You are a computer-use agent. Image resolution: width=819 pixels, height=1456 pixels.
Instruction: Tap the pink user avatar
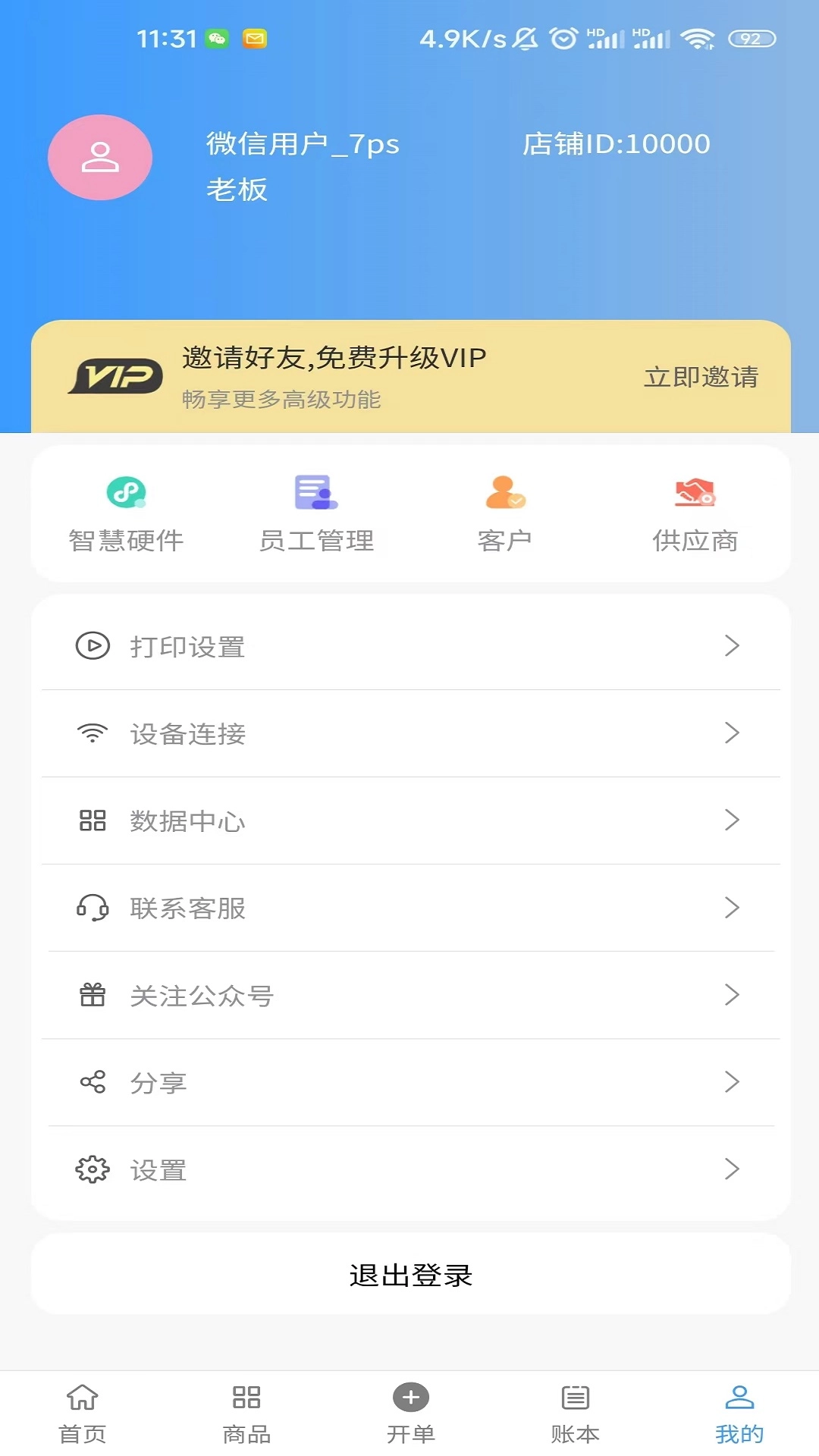(x=100, y=157)
